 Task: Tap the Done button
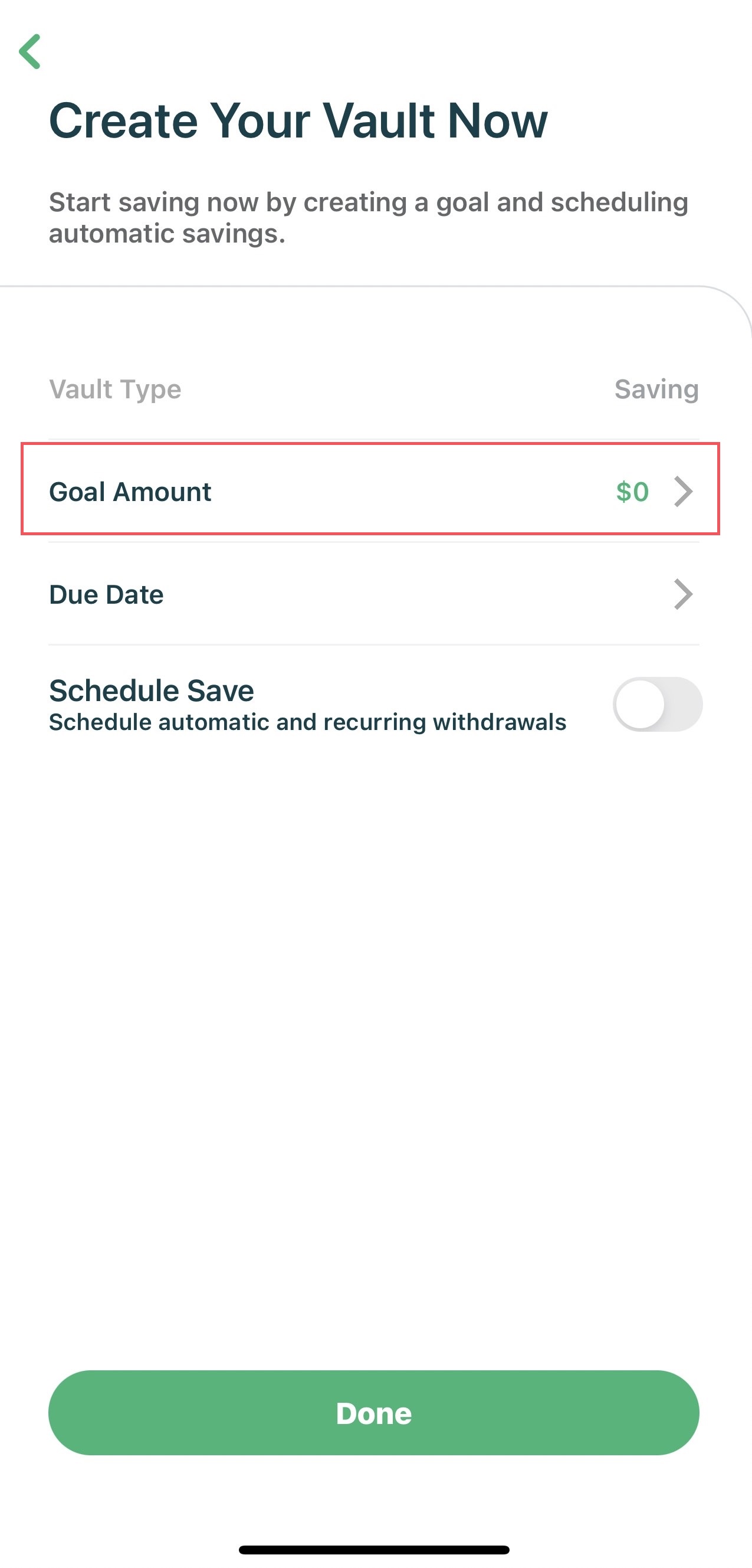(x=373, y=1413)
